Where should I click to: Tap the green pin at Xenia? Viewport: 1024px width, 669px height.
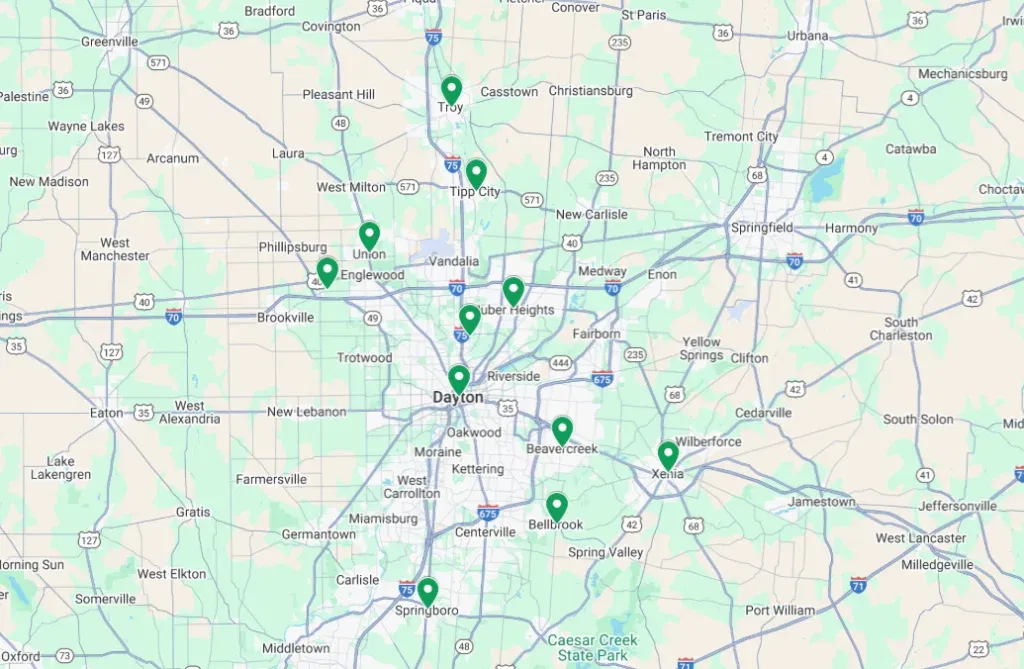(x=668, y=454)
